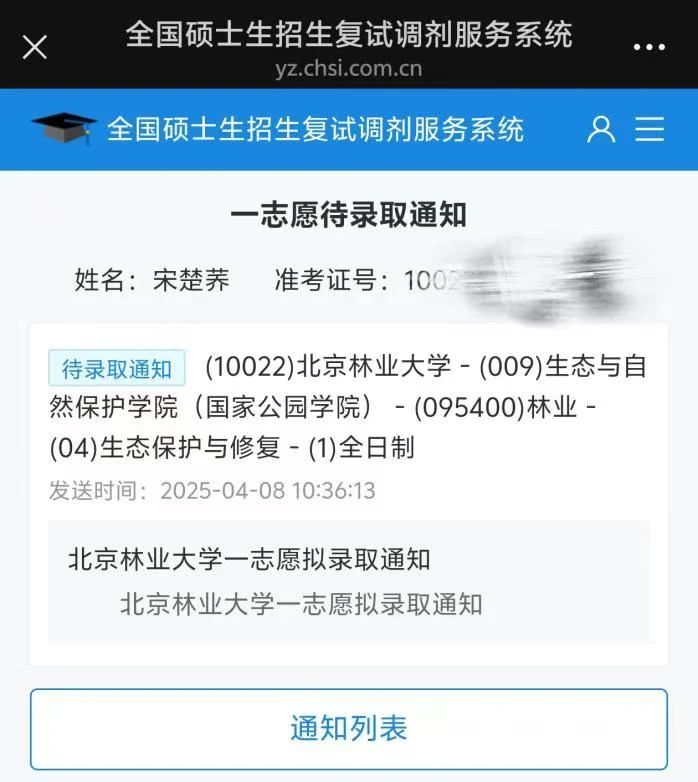Open the user account icon

click(601, 129)
